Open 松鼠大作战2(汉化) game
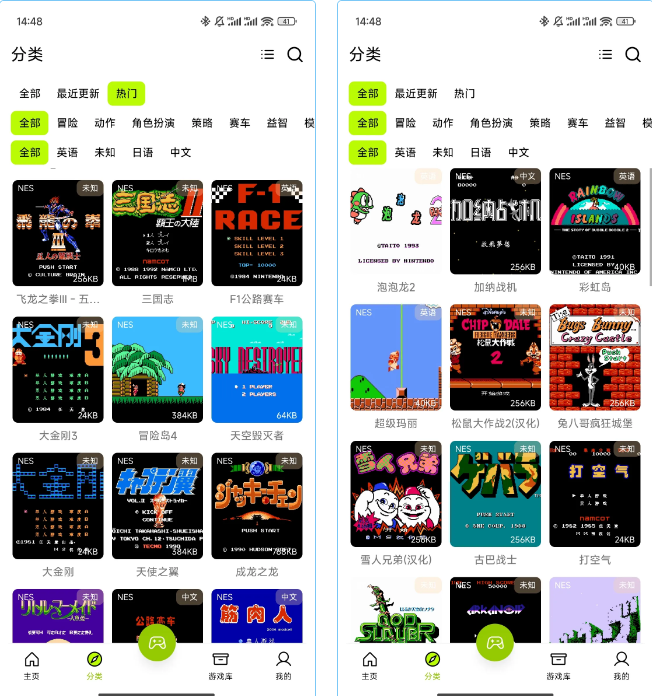This screenshot has height=696, width=652. pos(495,358)
